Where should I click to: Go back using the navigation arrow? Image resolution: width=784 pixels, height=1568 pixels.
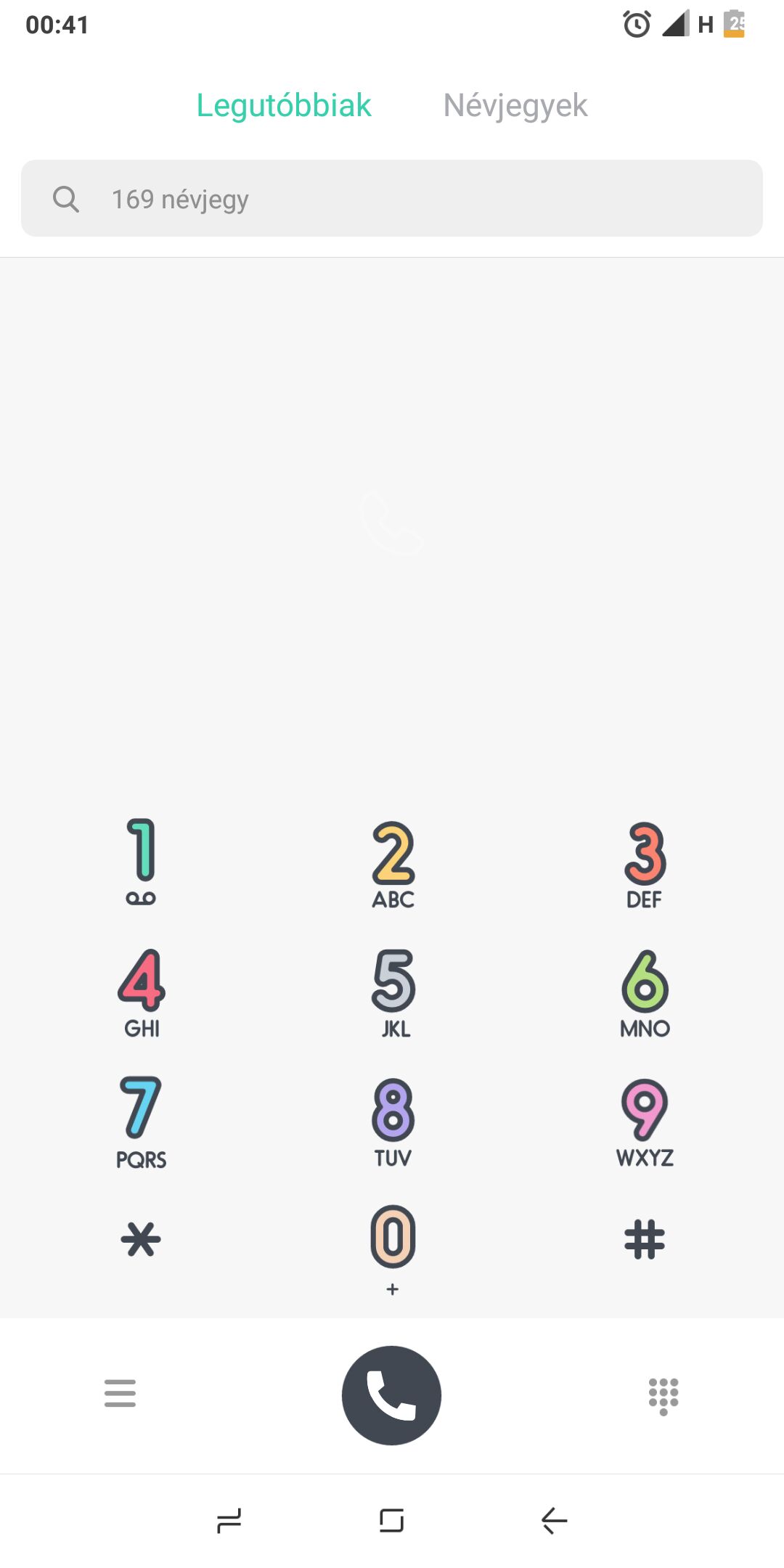(x=555, y=1520)
